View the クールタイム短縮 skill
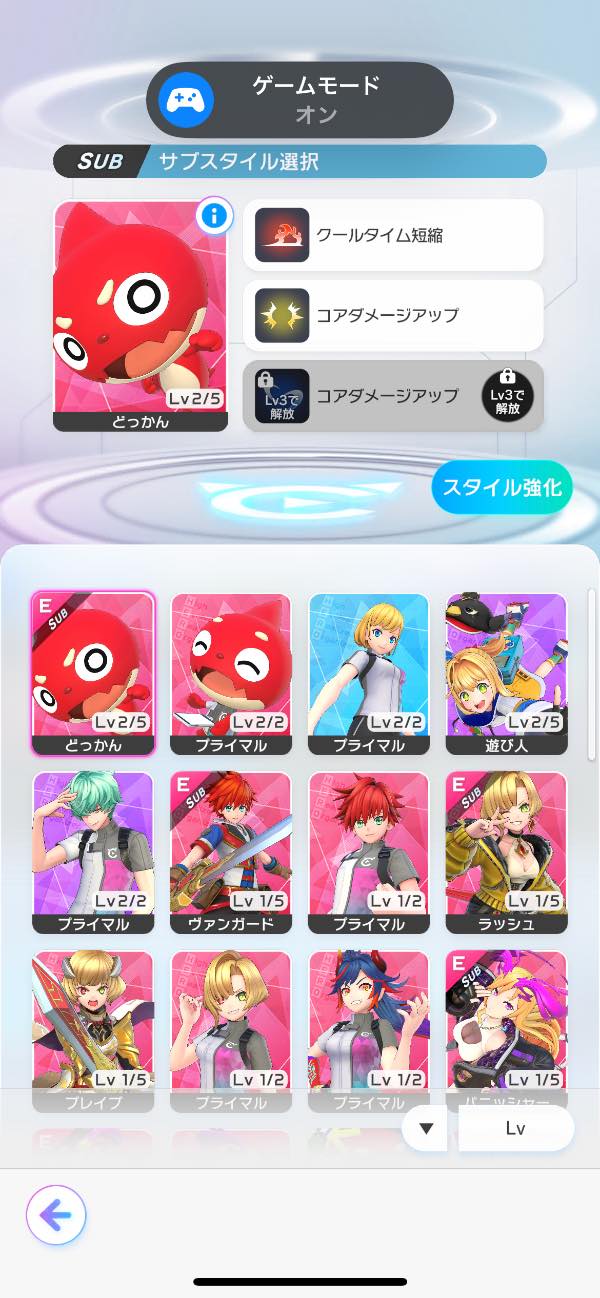 tap(393, 235)
